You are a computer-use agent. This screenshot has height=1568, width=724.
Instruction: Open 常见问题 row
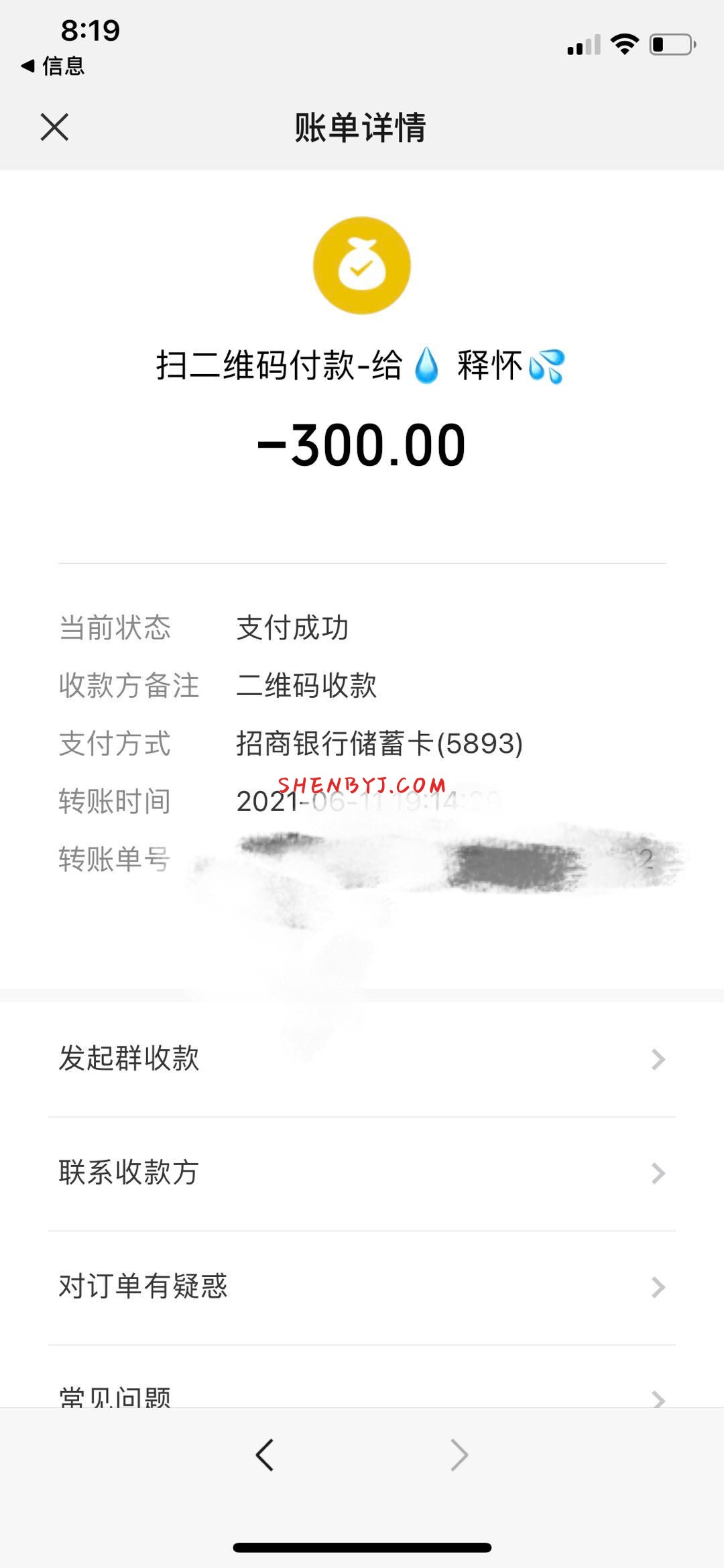[x=361, y=1394]
